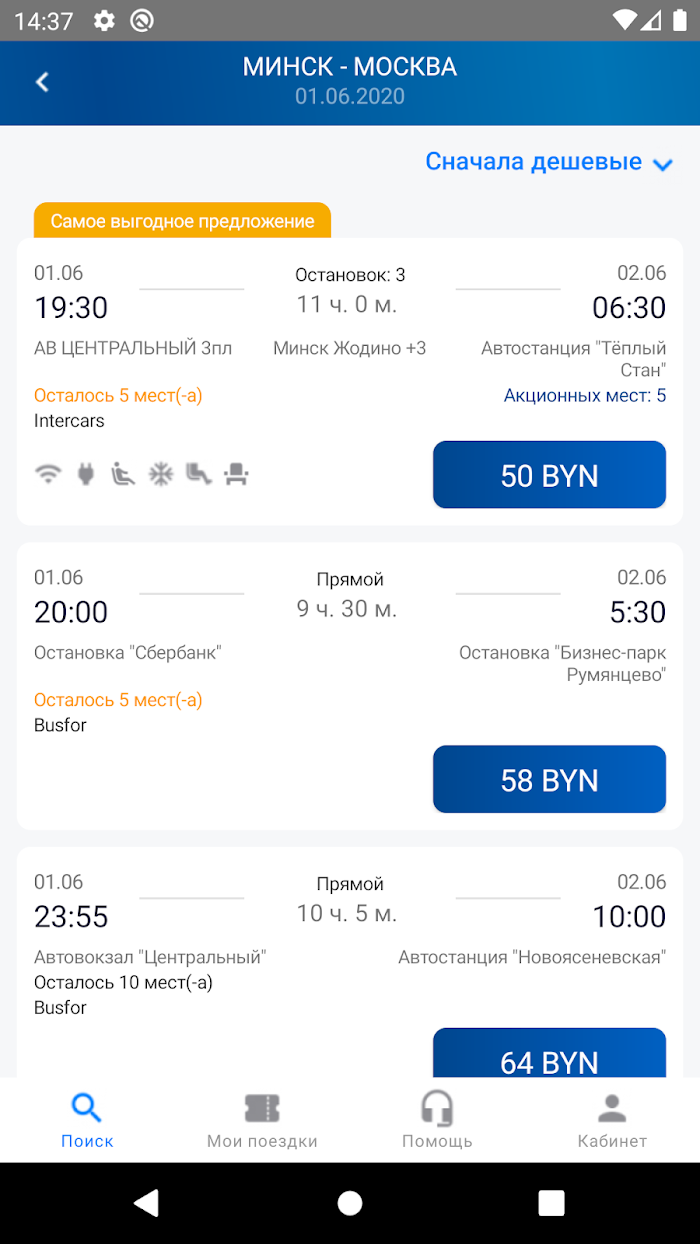Switch to the Мои поездки tab

pos(262,1120)
